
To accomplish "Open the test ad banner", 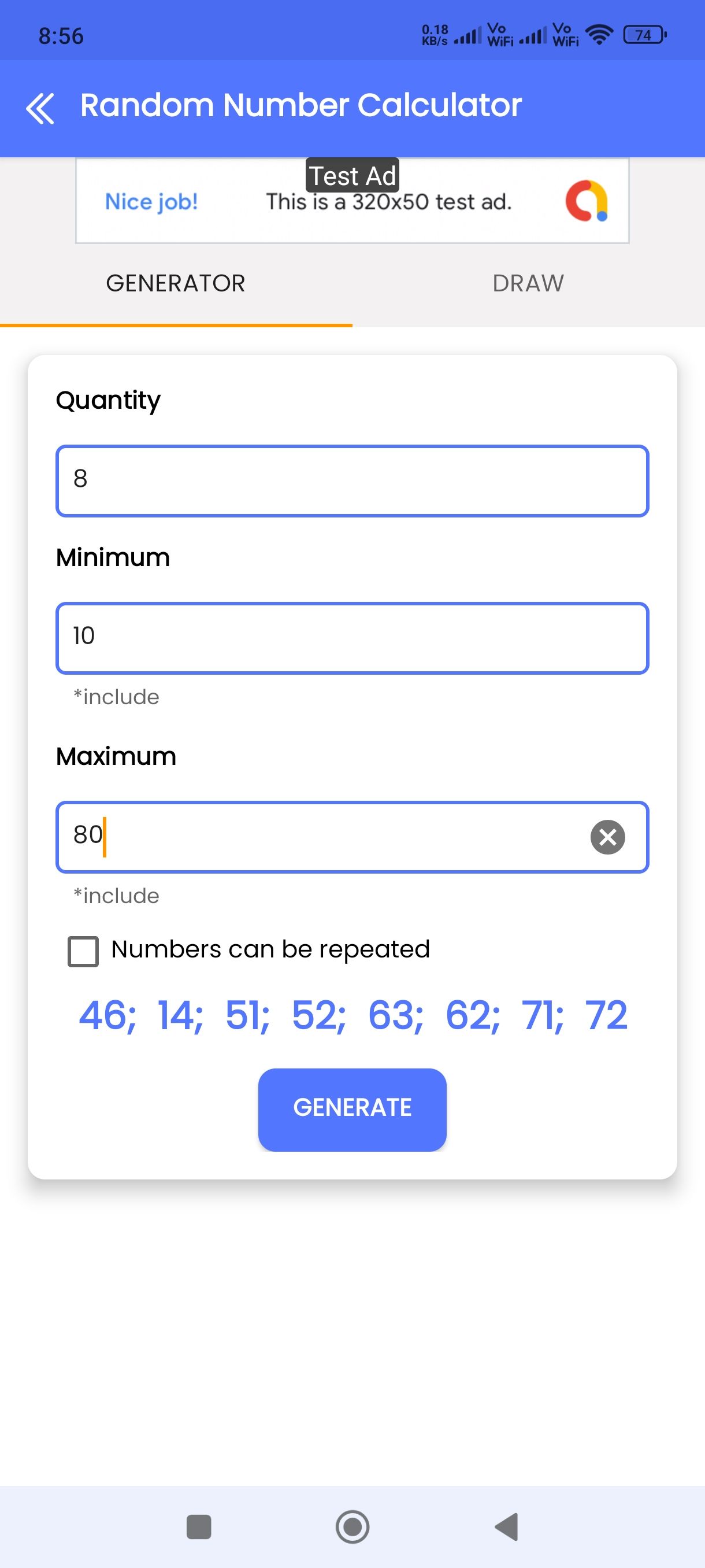I will click(352, 201).
